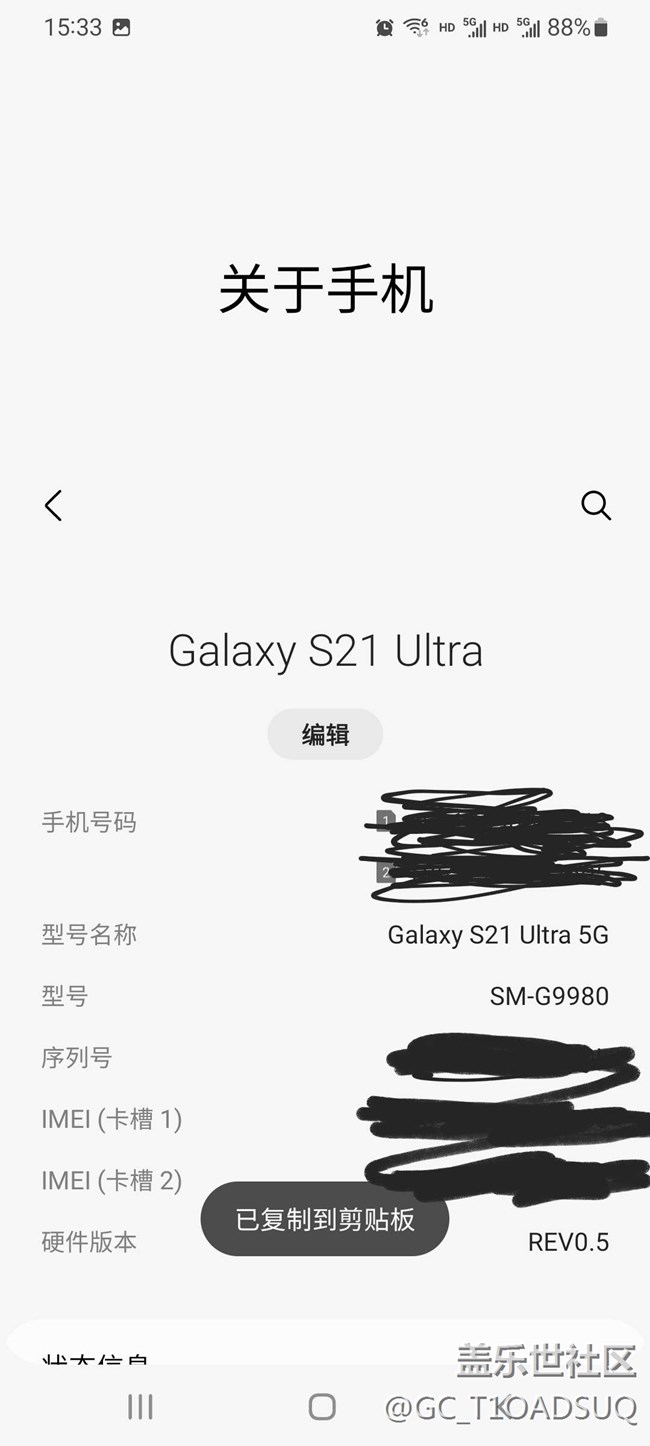The width and height of the screenshot is (650, 1446).
Task: Tap the 编辑 button to rename device
Action: click(325, 735)
